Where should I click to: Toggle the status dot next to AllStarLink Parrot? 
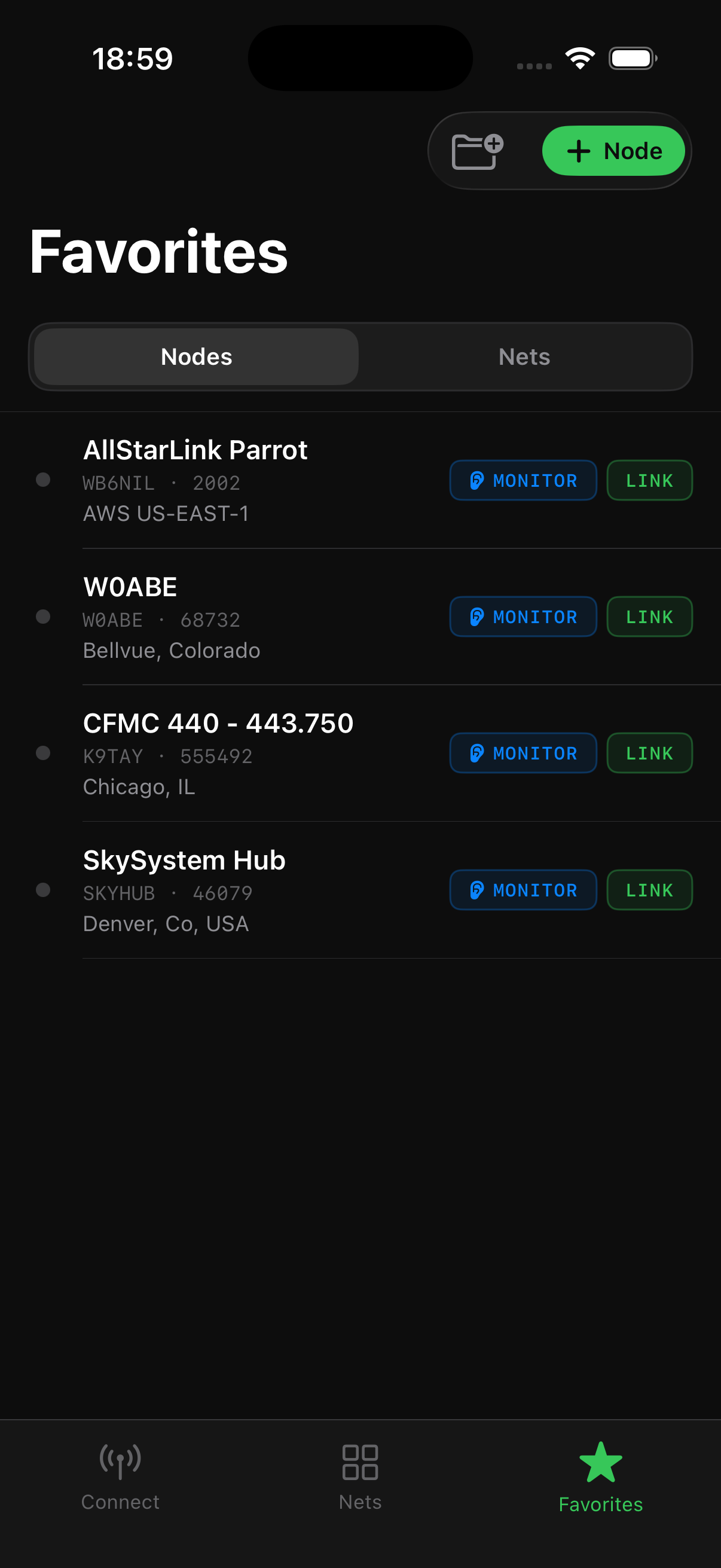point(43,480)
